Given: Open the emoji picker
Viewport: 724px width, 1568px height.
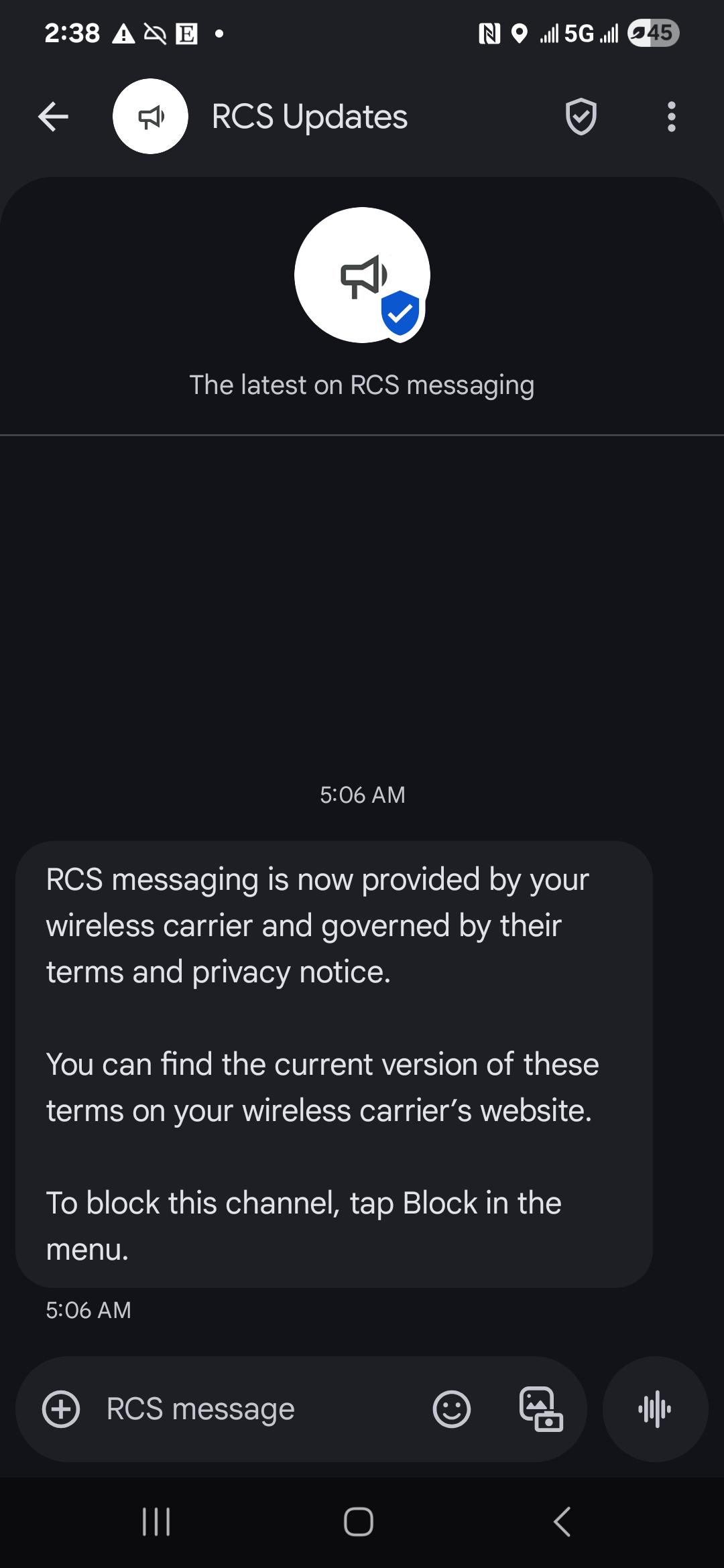Looking at the screenshot, I should click(452, 1409).
